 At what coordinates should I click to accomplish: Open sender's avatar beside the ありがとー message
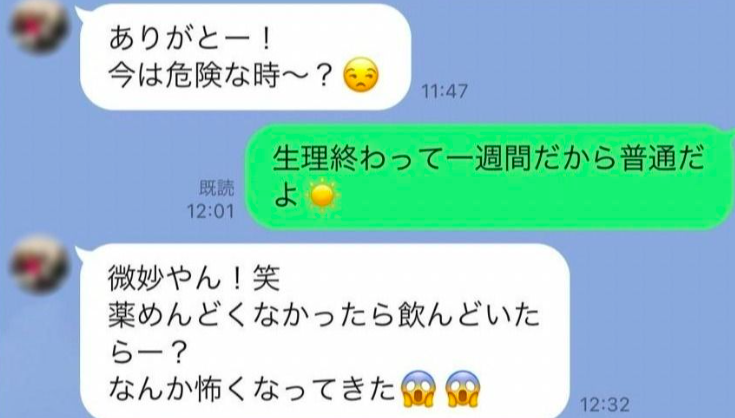[37, 27]
